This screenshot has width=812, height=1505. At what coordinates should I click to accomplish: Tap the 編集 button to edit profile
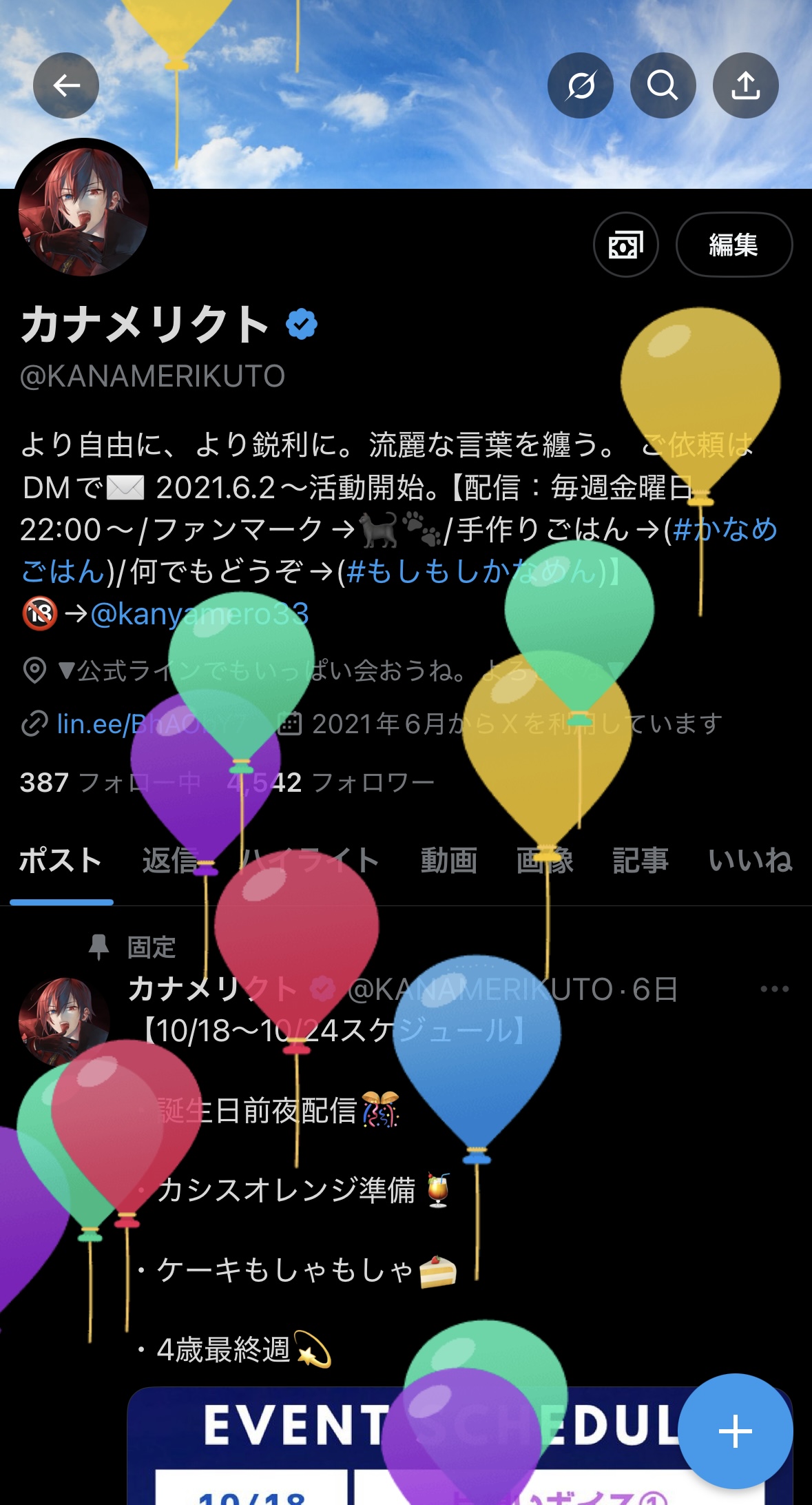[x=733, y=245]
